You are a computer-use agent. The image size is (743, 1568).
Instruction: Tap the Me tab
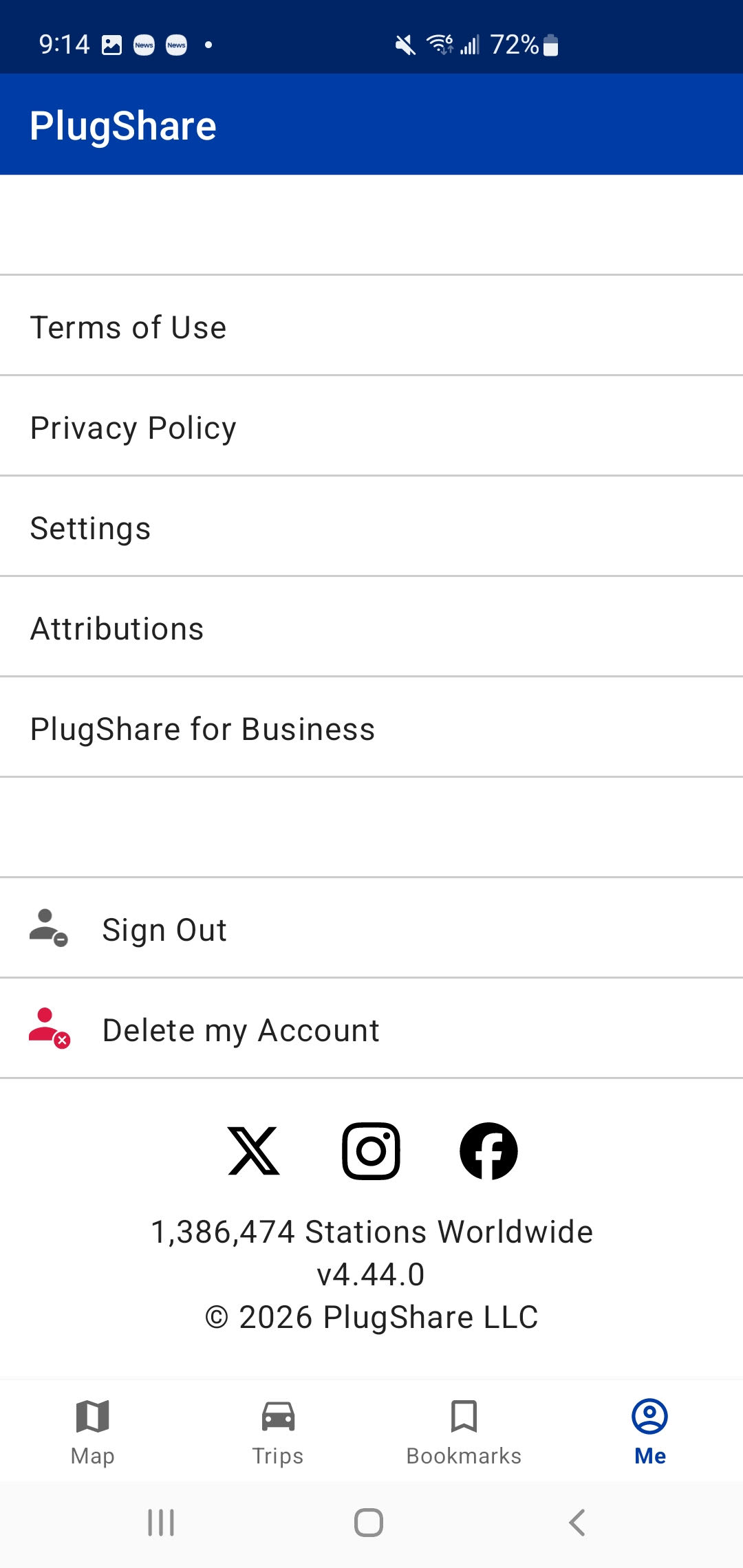(650, 1432)
